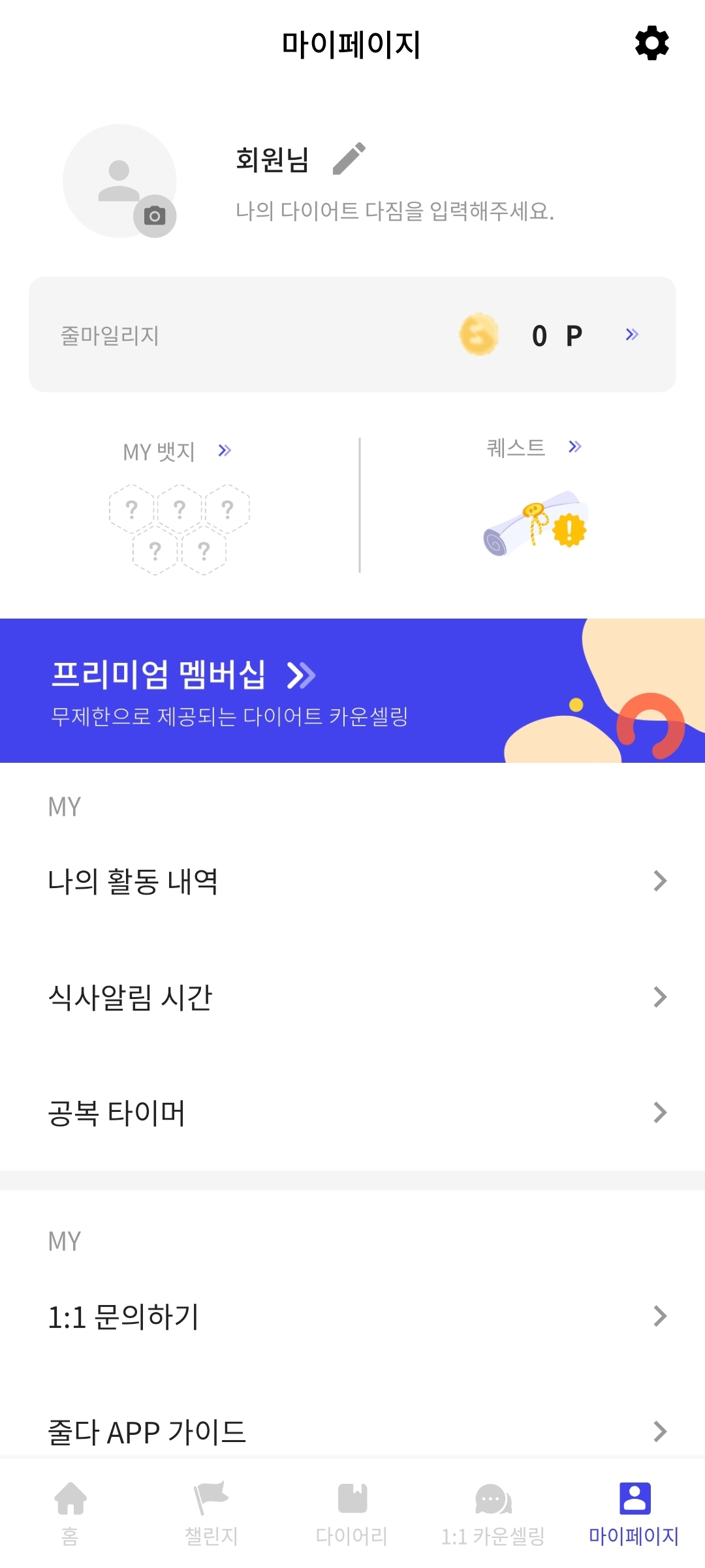
Task: Open settings via the gear icon
Action: [652, 44]
